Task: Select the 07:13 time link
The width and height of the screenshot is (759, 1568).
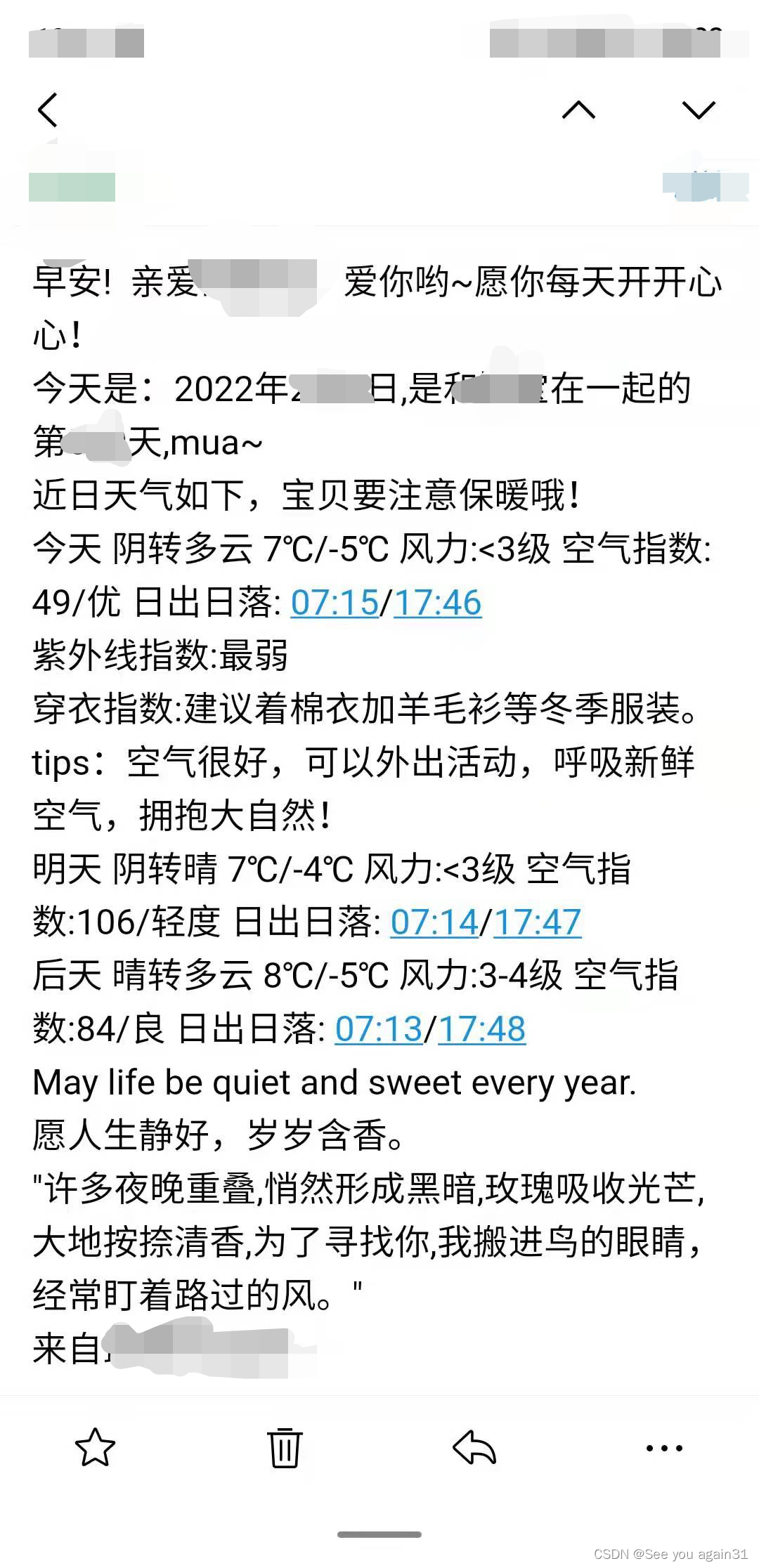Action: point(379,1029)
